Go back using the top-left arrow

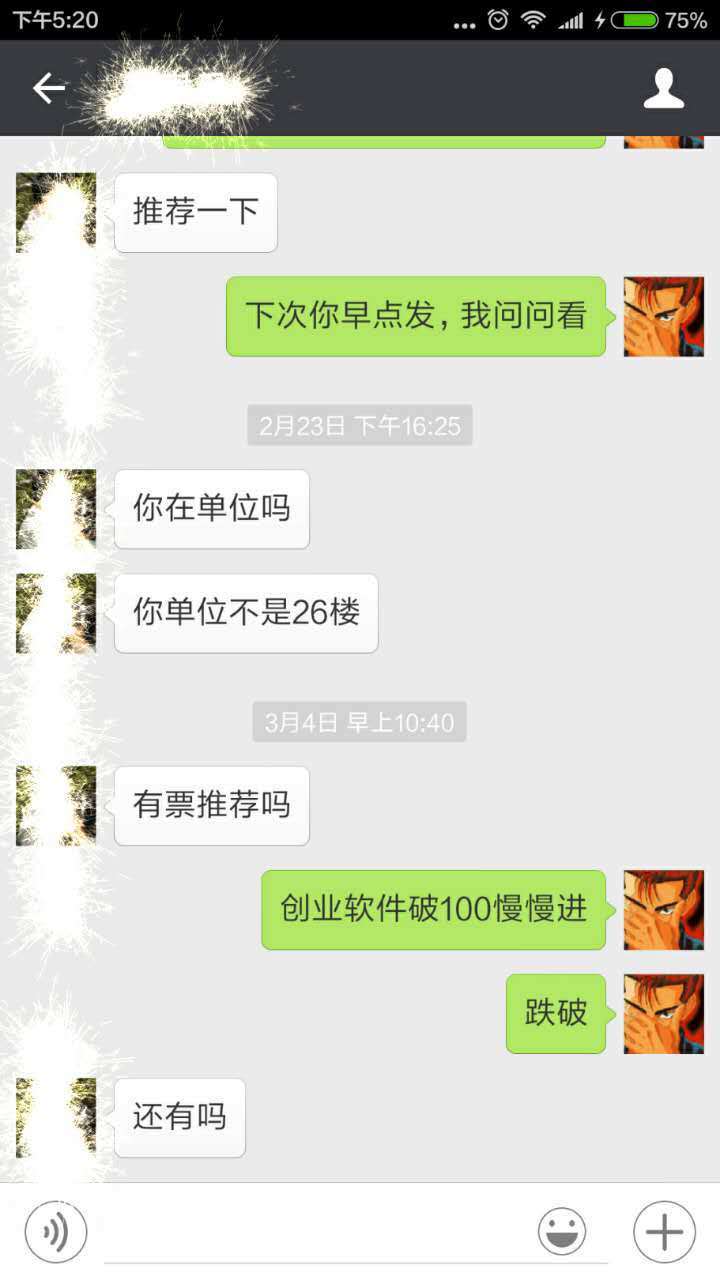[48, 89]
